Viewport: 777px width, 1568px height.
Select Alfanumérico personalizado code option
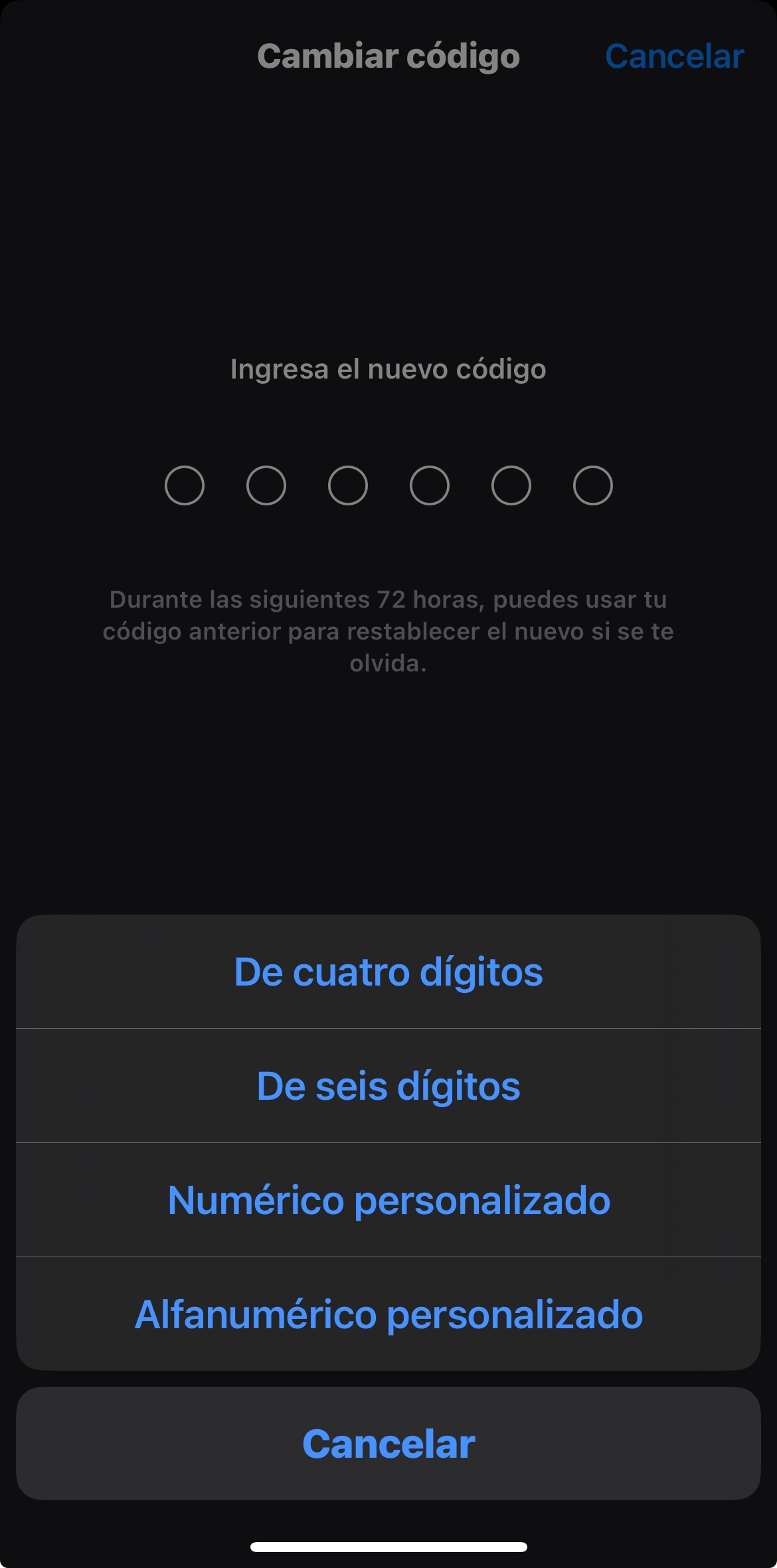[x=388, y=1315]
